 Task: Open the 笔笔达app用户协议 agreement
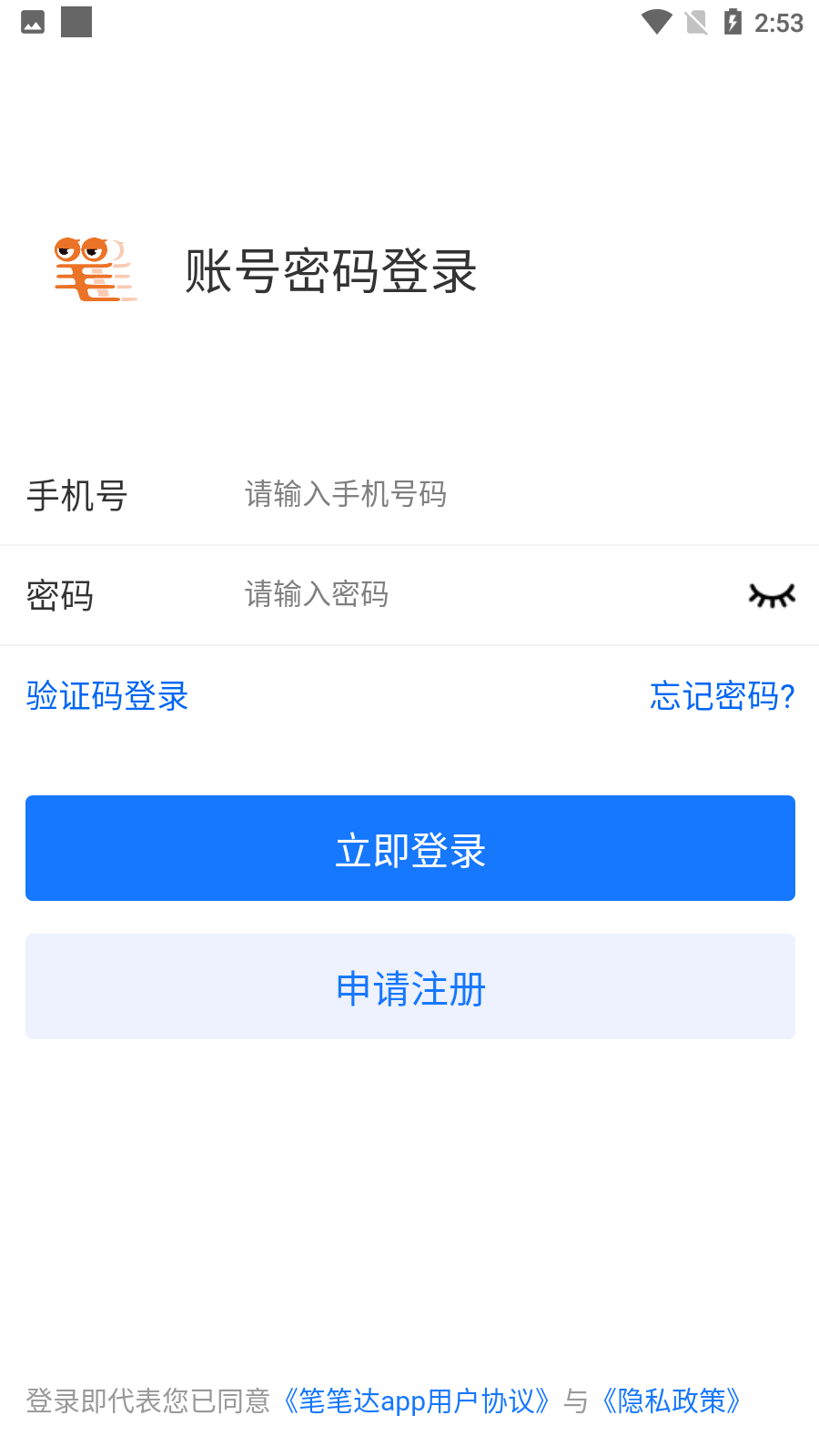417,1402
